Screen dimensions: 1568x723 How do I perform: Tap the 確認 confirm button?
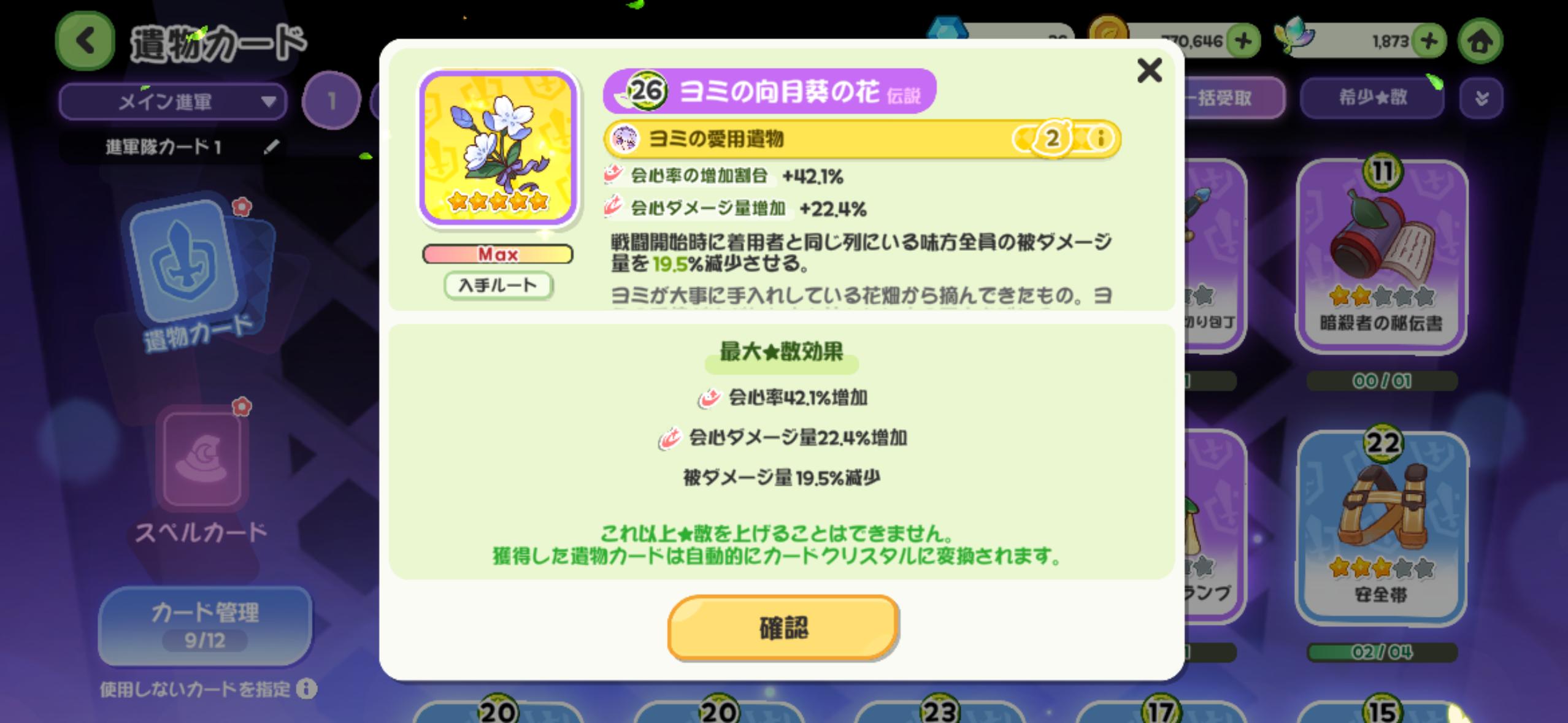point(783,627)
